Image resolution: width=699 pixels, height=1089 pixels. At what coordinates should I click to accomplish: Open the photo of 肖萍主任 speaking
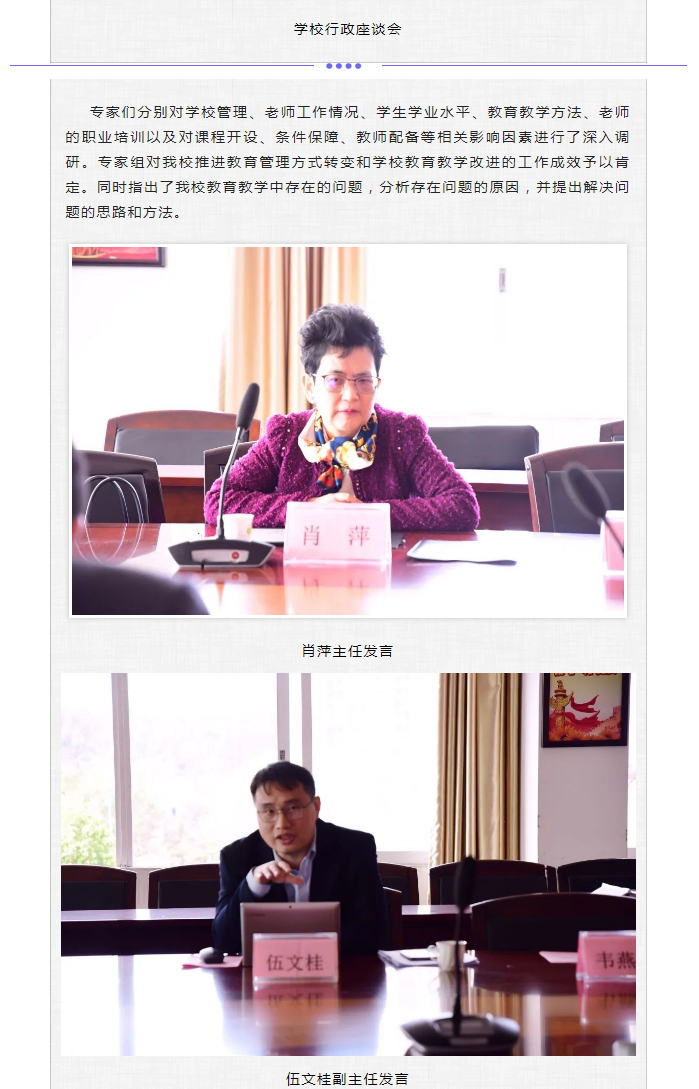click(348, 431)
